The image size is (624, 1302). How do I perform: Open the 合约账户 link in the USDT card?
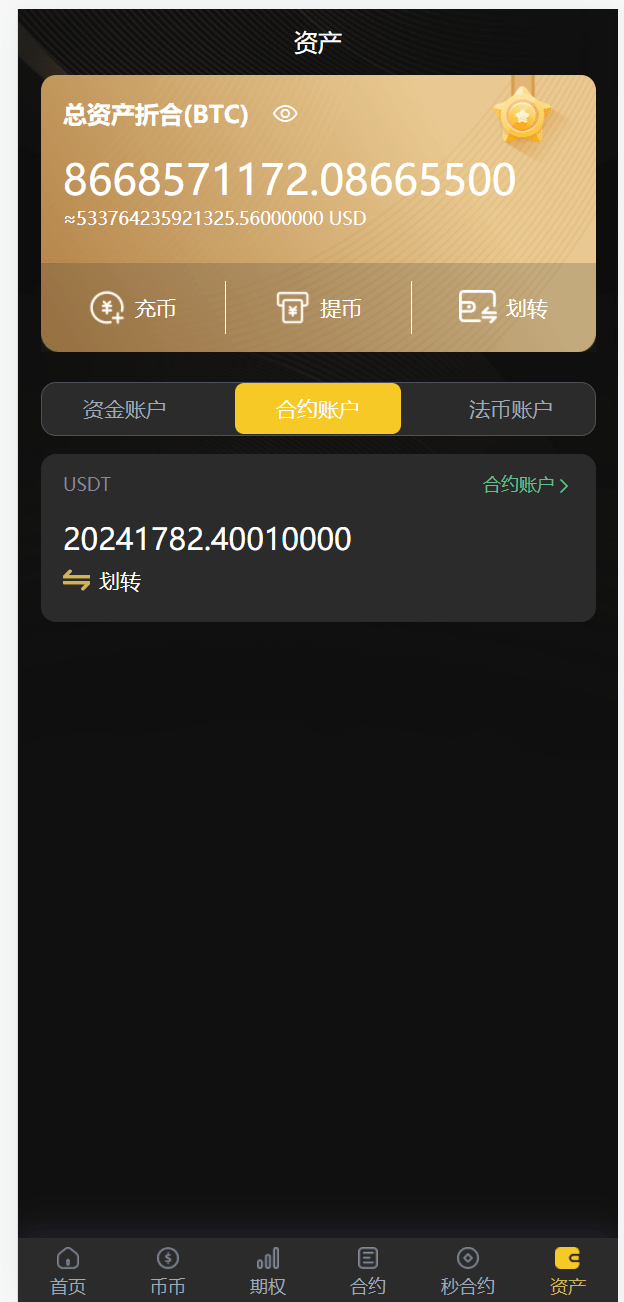point(525,485)
